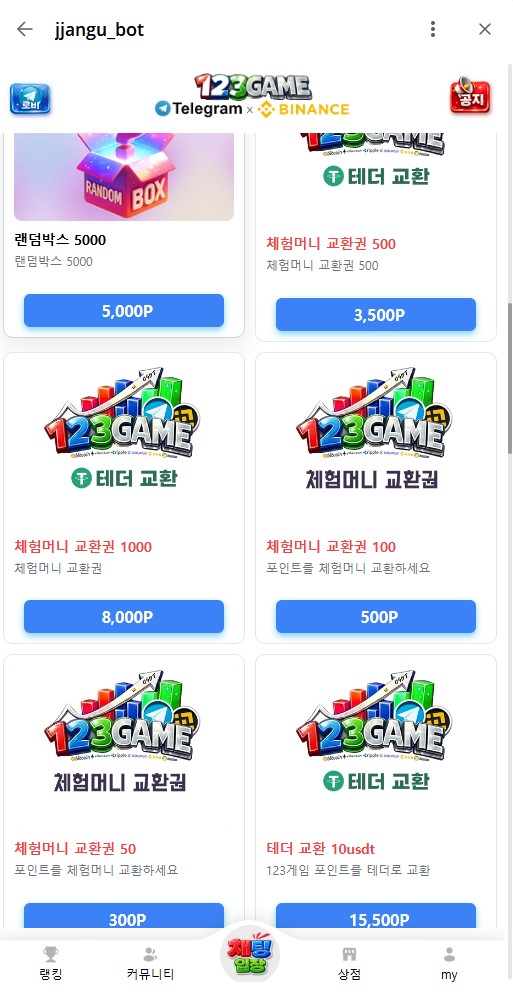Open the three-dot overflow menu
Screen dimensions: 513x992
433,29
